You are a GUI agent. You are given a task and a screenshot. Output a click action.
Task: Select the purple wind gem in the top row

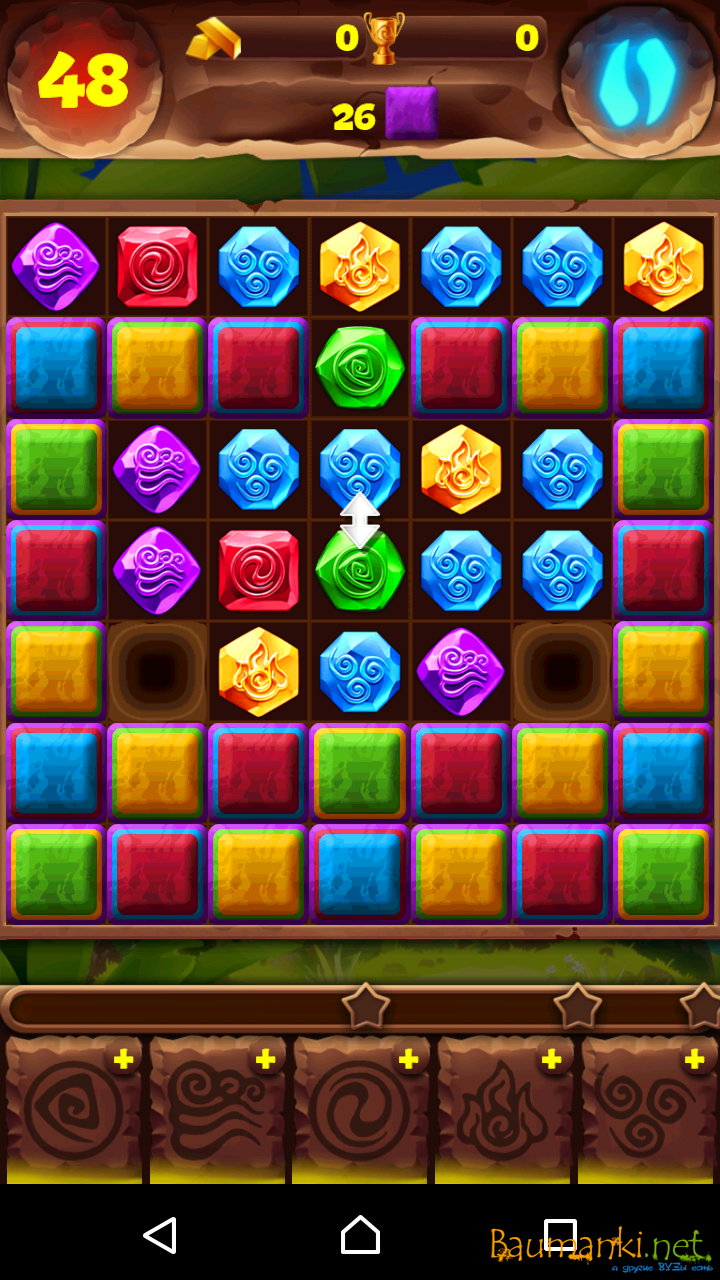pyautogui.click(x=56, y=267)
